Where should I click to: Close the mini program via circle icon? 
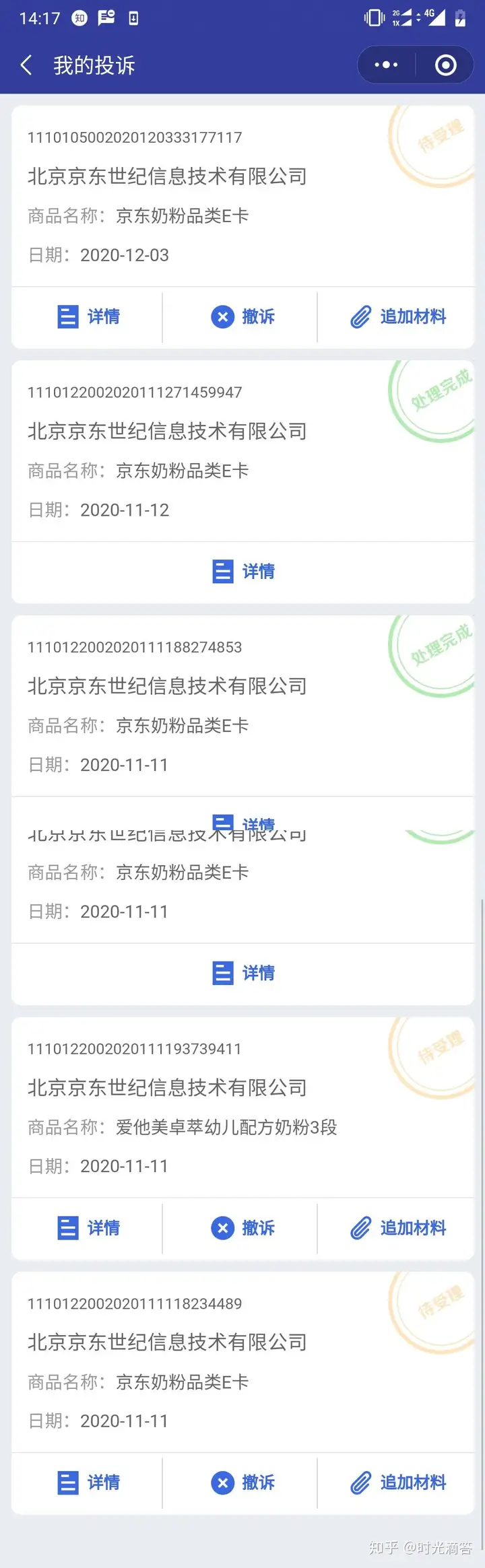(x=445, y=65)
